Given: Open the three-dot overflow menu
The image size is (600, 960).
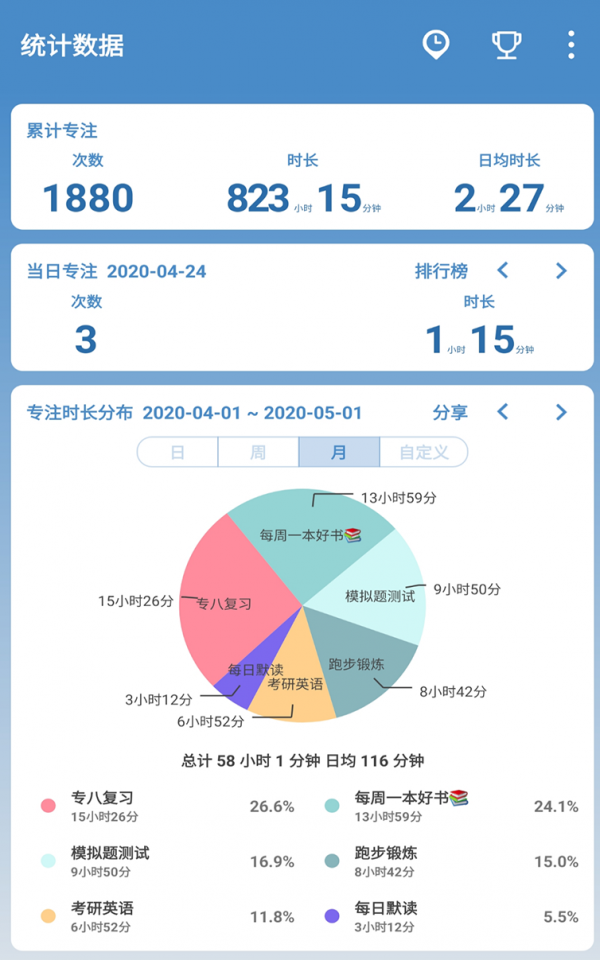Looking at the screenshot, I should (571, 45).
